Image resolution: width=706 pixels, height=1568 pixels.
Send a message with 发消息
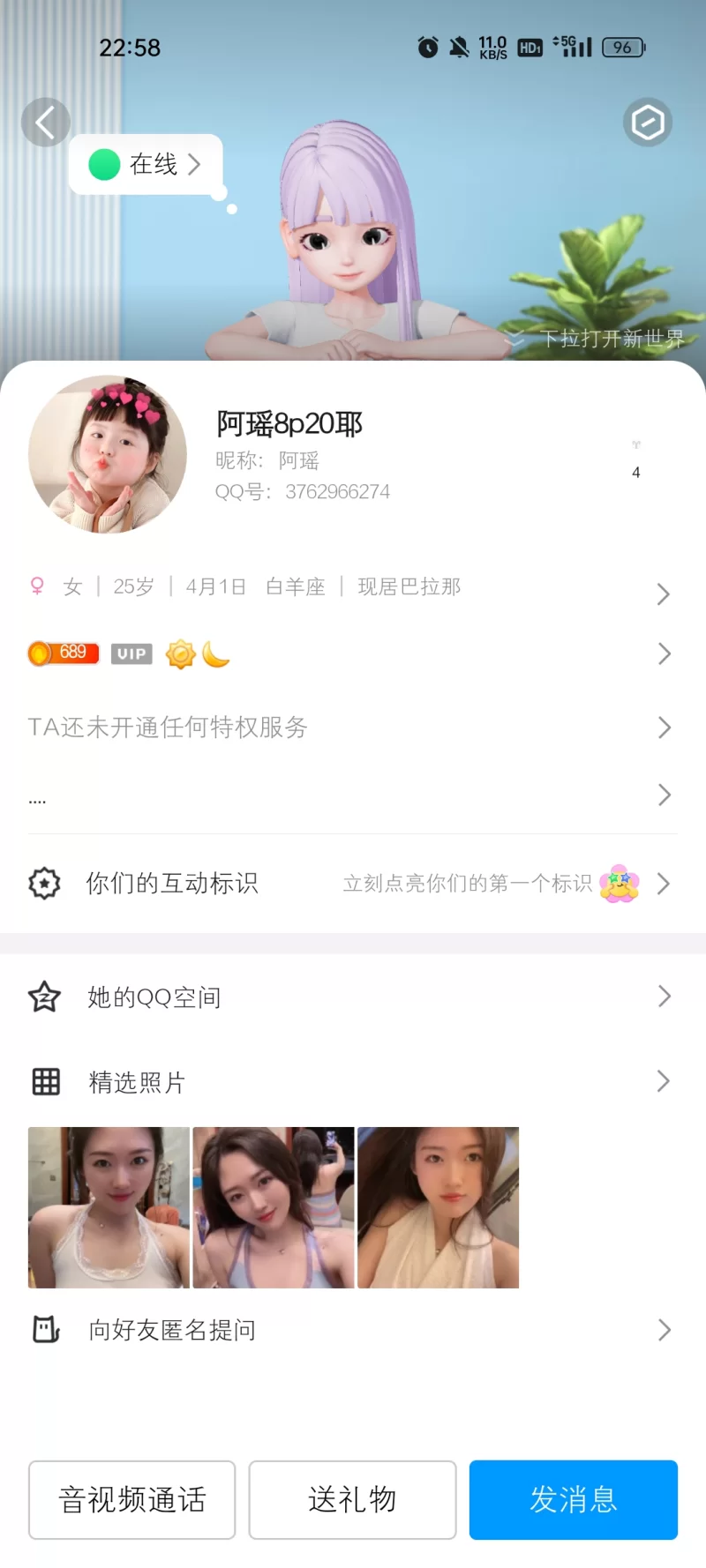(574, 1500)
